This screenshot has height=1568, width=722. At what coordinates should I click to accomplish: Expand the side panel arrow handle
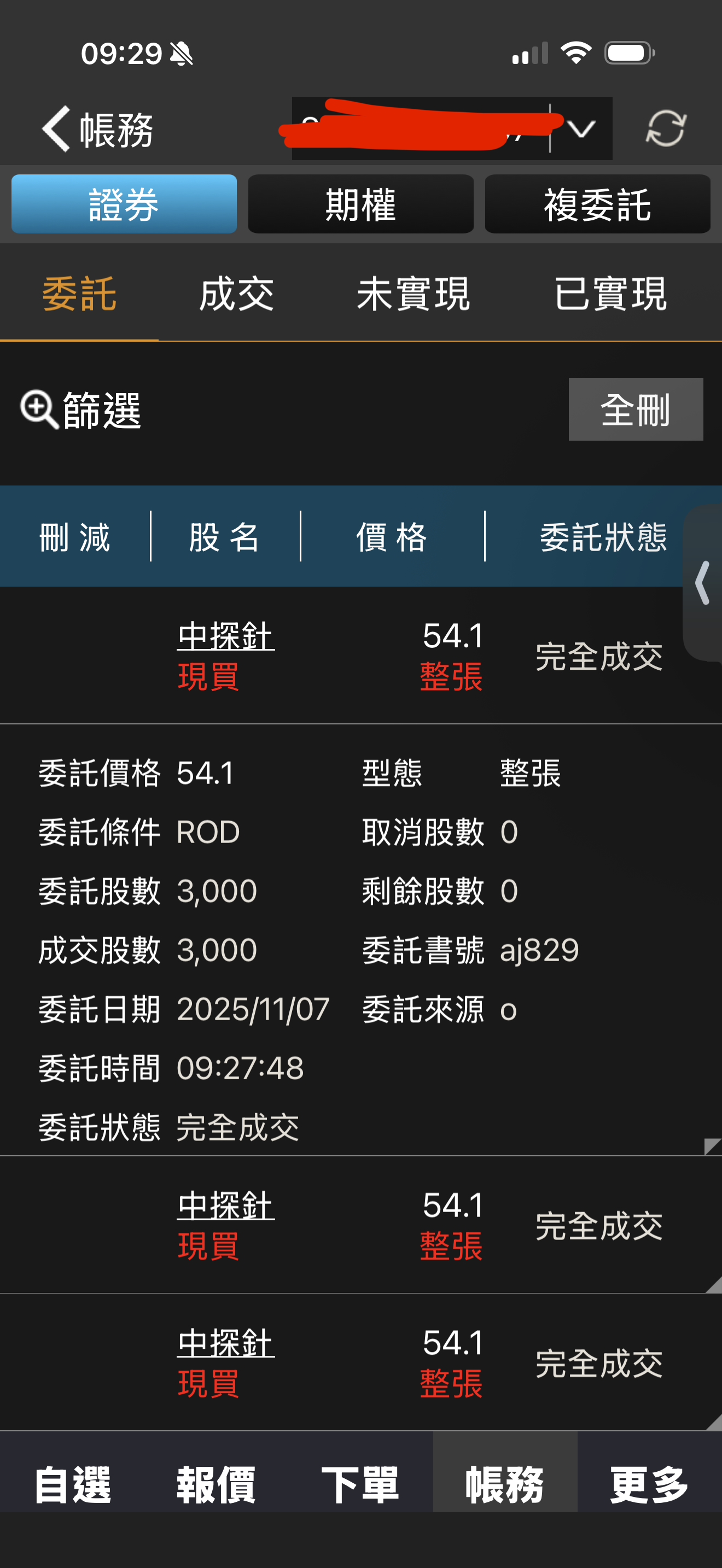click(703, 582)
